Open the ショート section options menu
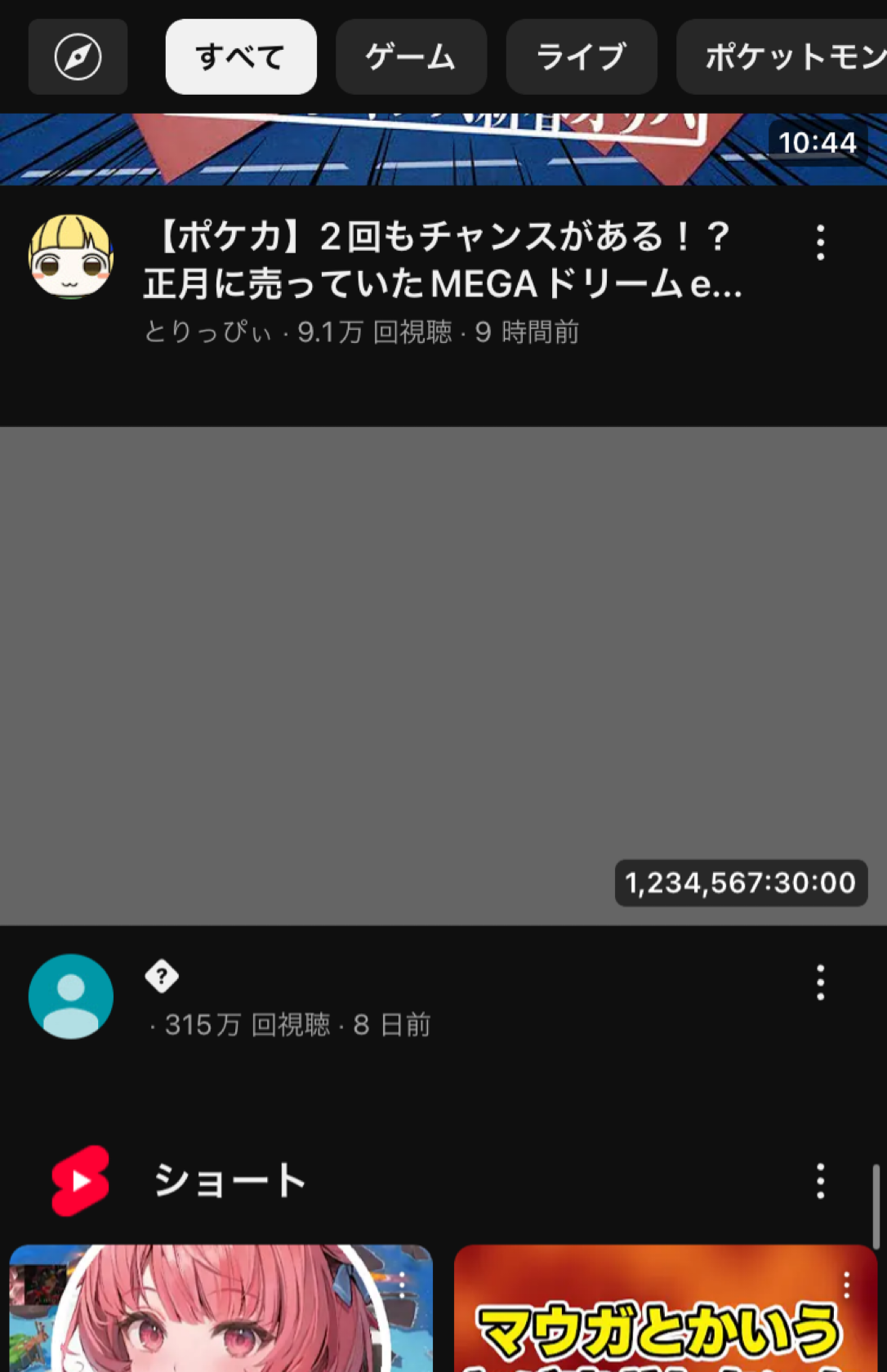This screenshot has height=1372, width=887. (820, 1181)
